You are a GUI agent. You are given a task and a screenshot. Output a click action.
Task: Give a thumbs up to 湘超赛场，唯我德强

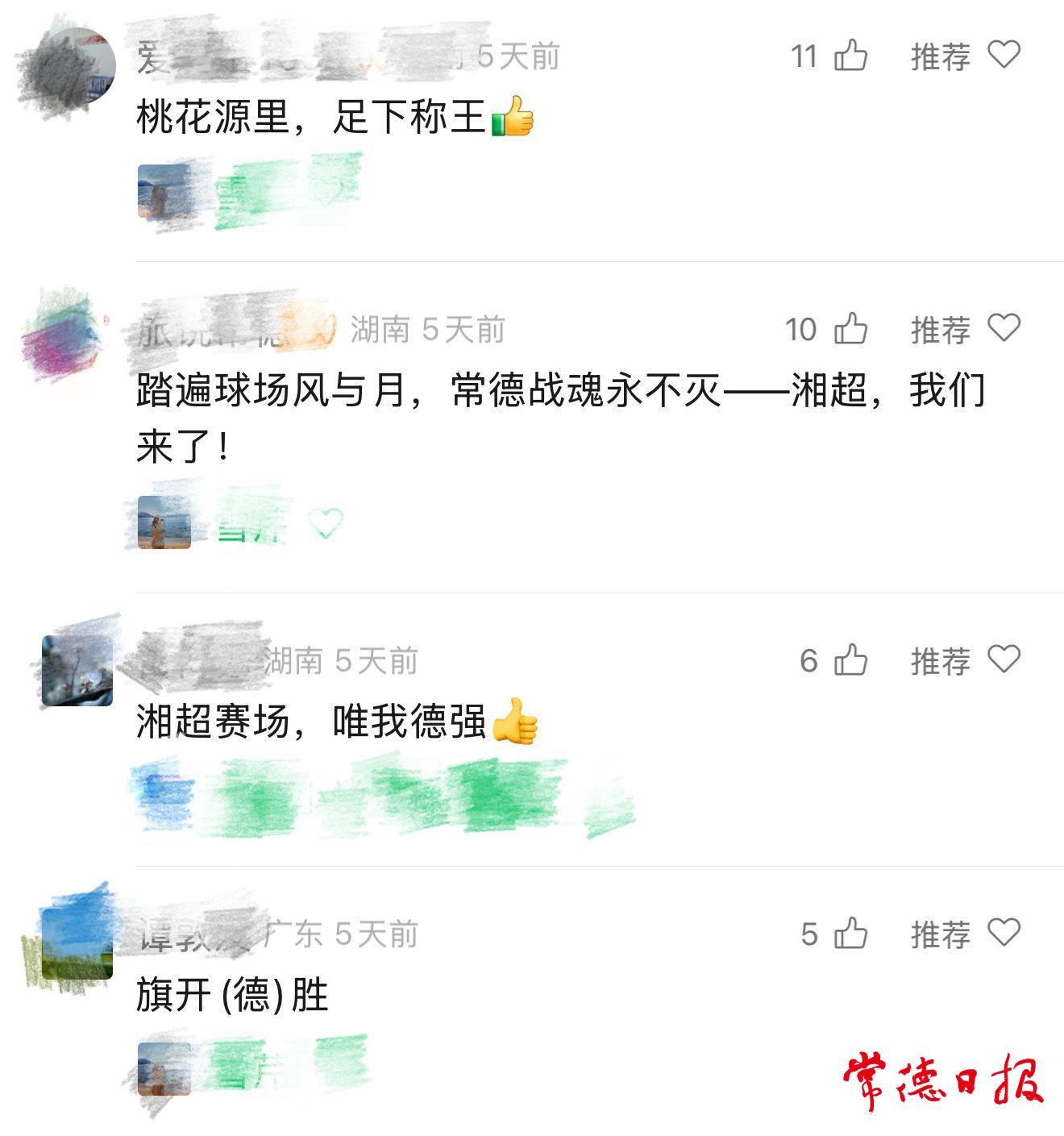(850, 660)
